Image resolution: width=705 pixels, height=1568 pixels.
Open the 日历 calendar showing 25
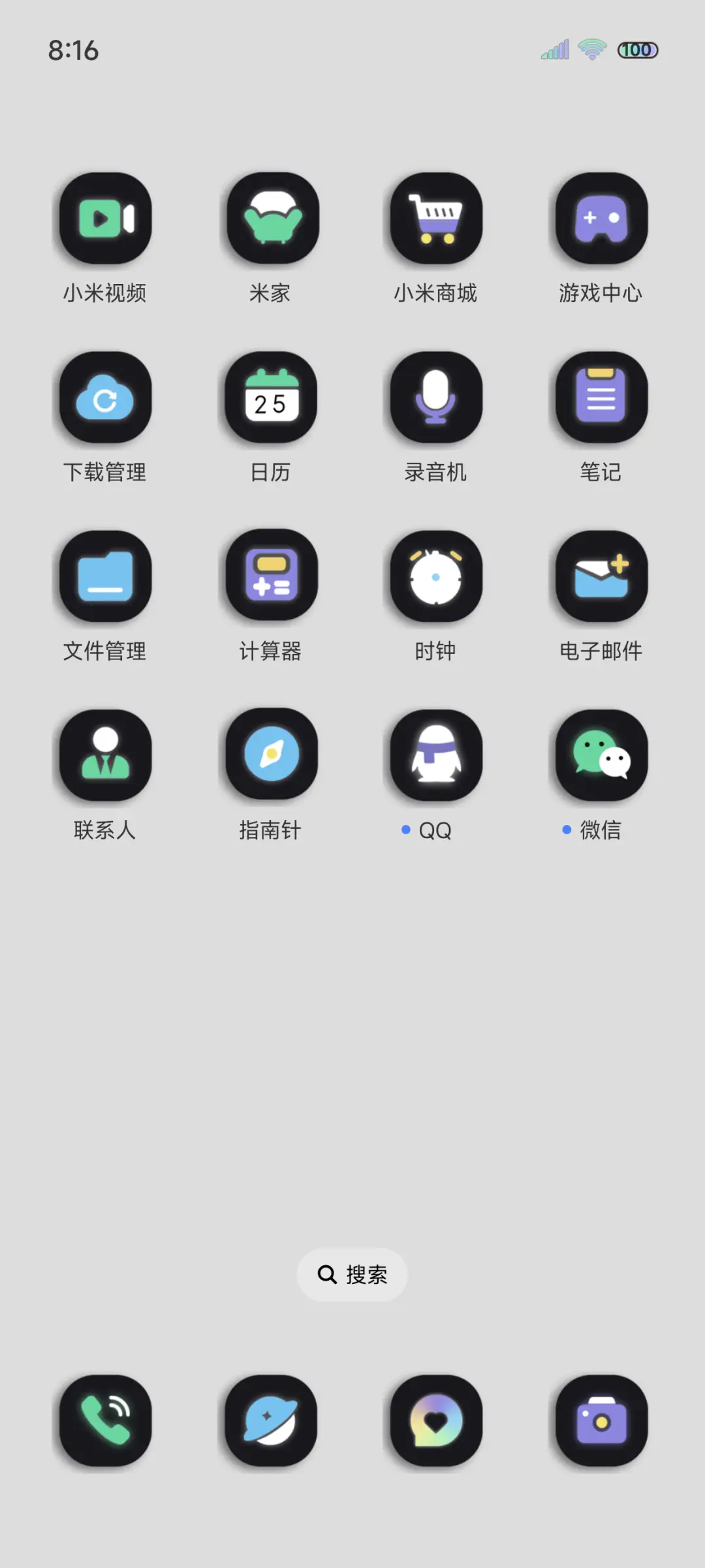(270, 398)
